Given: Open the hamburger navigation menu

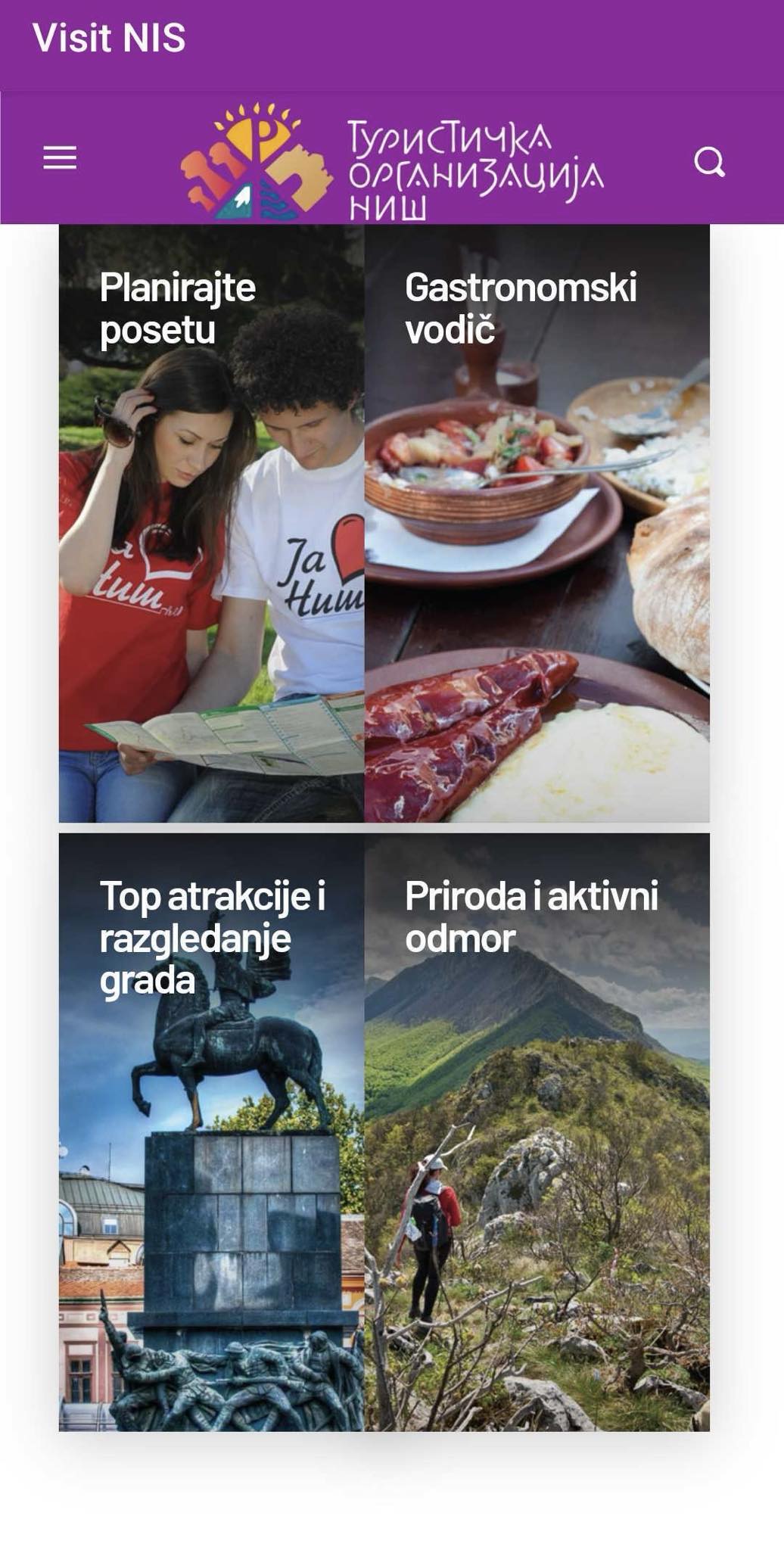Looking at the screenshot, I should (x=59, y=159).
